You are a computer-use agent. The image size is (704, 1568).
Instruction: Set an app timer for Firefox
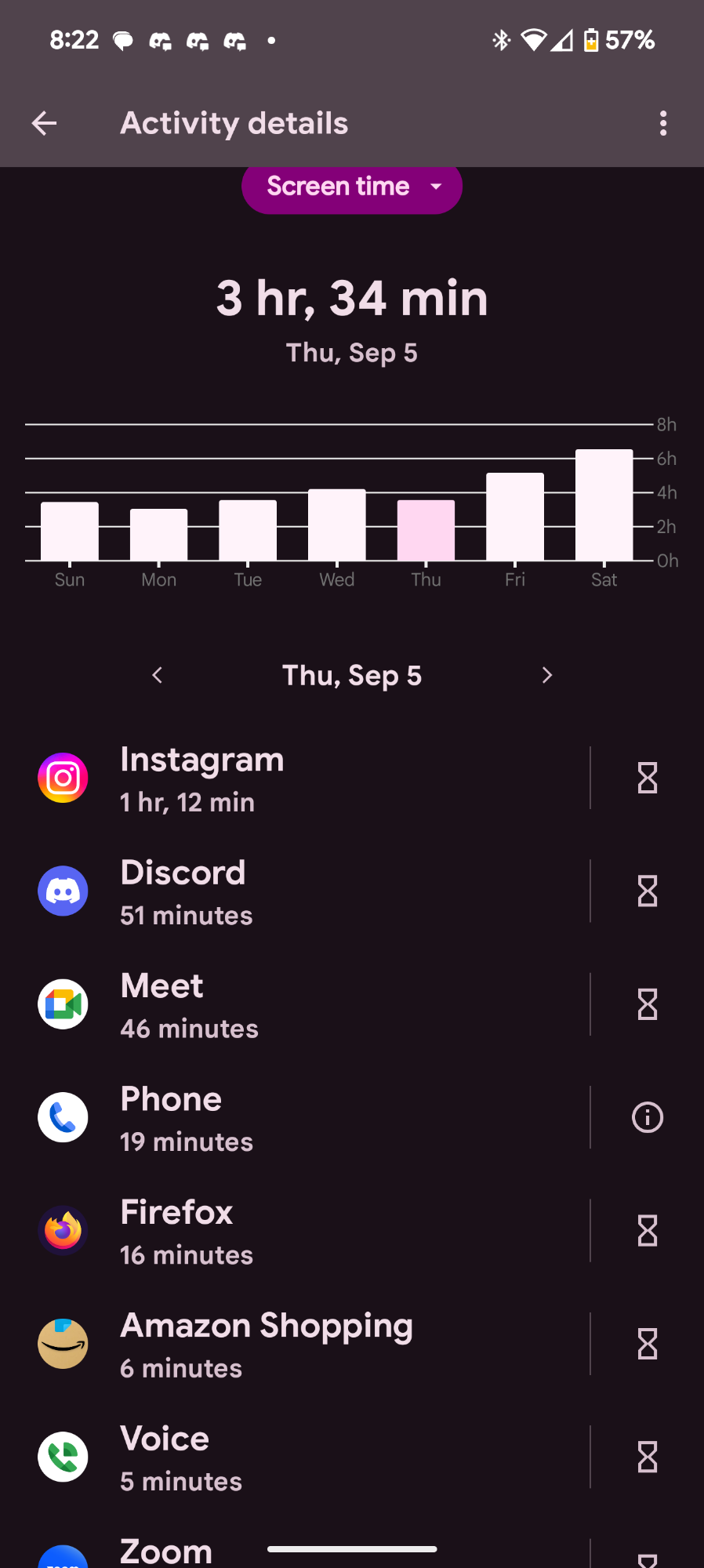[x=648, y=1231]
